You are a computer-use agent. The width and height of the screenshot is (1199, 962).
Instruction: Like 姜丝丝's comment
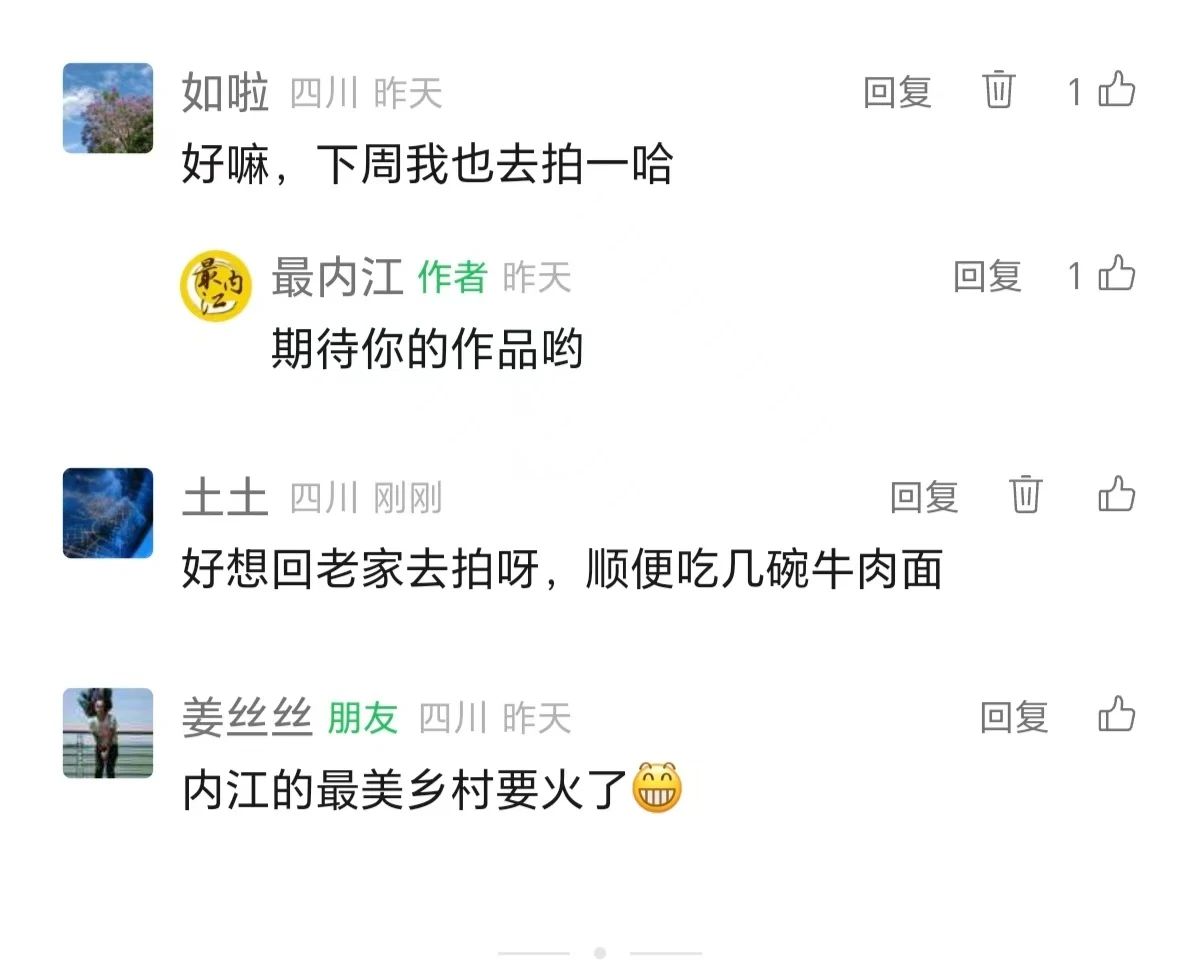pyautogui.click(x=1116, y=716)
